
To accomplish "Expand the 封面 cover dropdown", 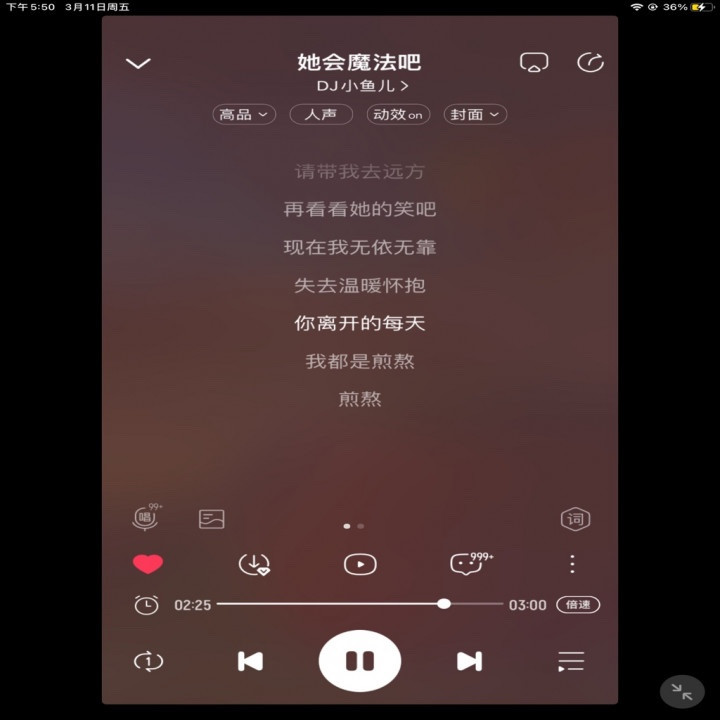I will click(475, 114).
